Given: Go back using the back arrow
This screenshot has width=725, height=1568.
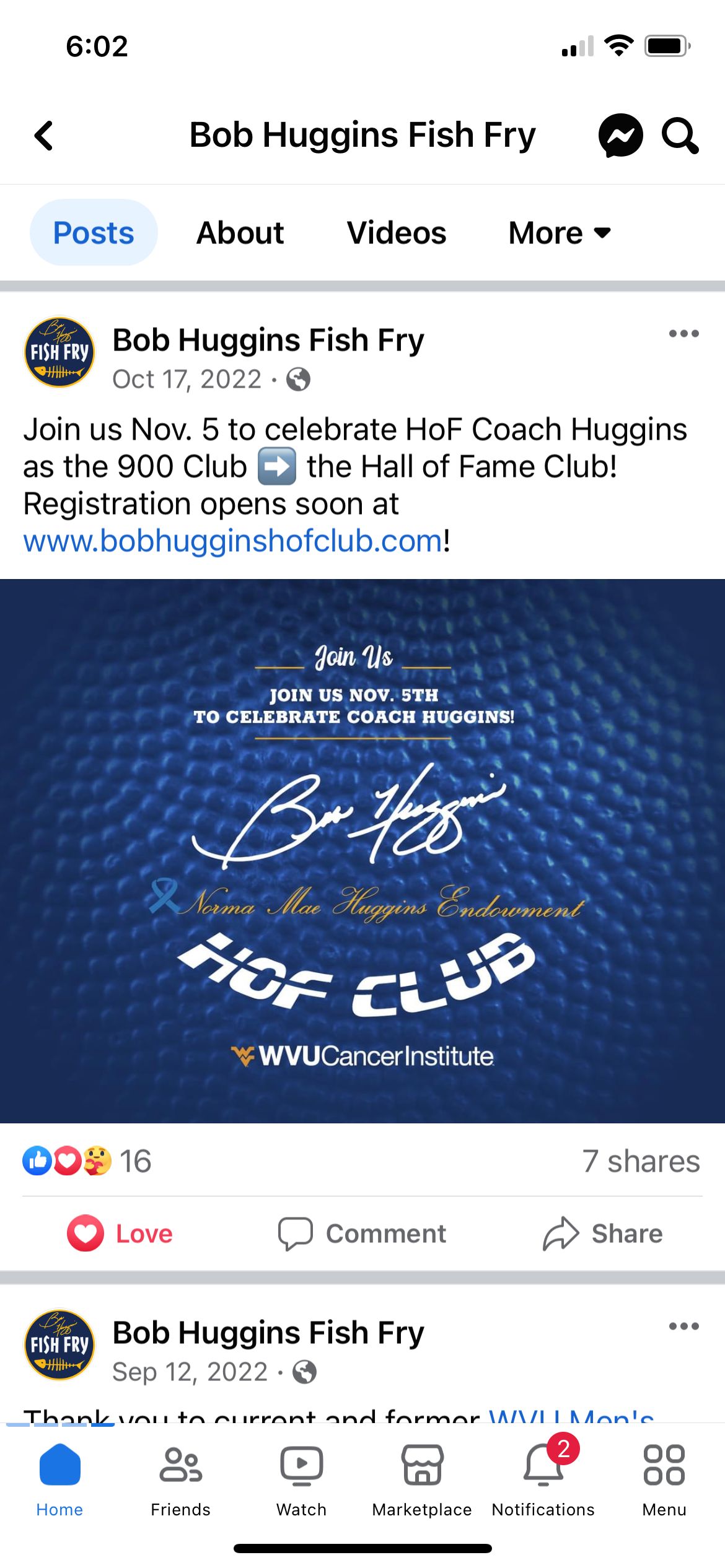Looking at the screenshot, I should (44, 136).
